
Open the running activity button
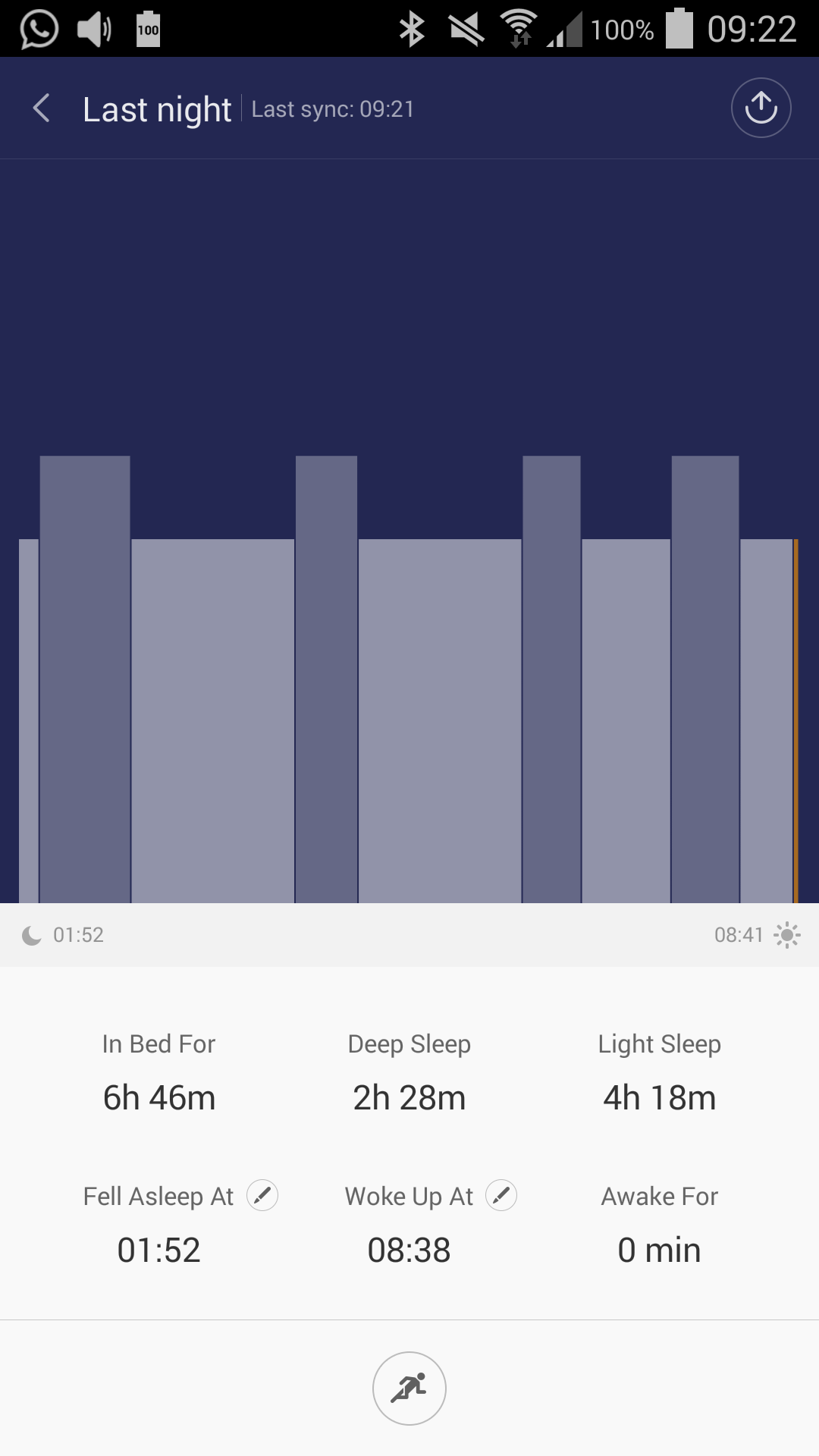tap(409, 1389)
